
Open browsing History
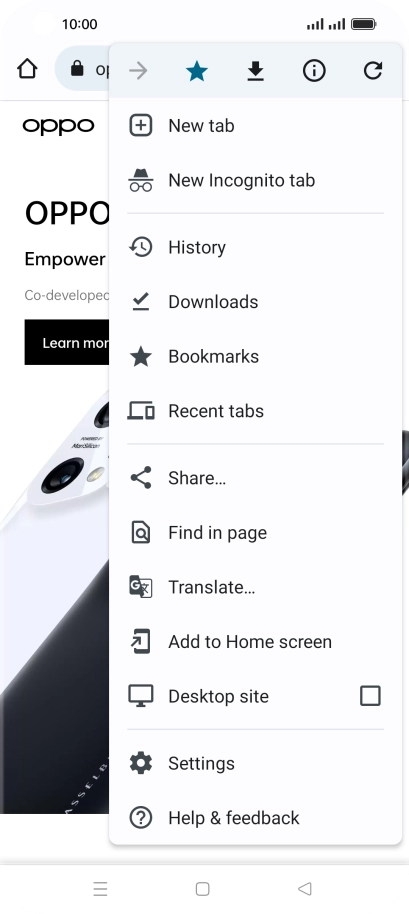[x=255, y=247]
